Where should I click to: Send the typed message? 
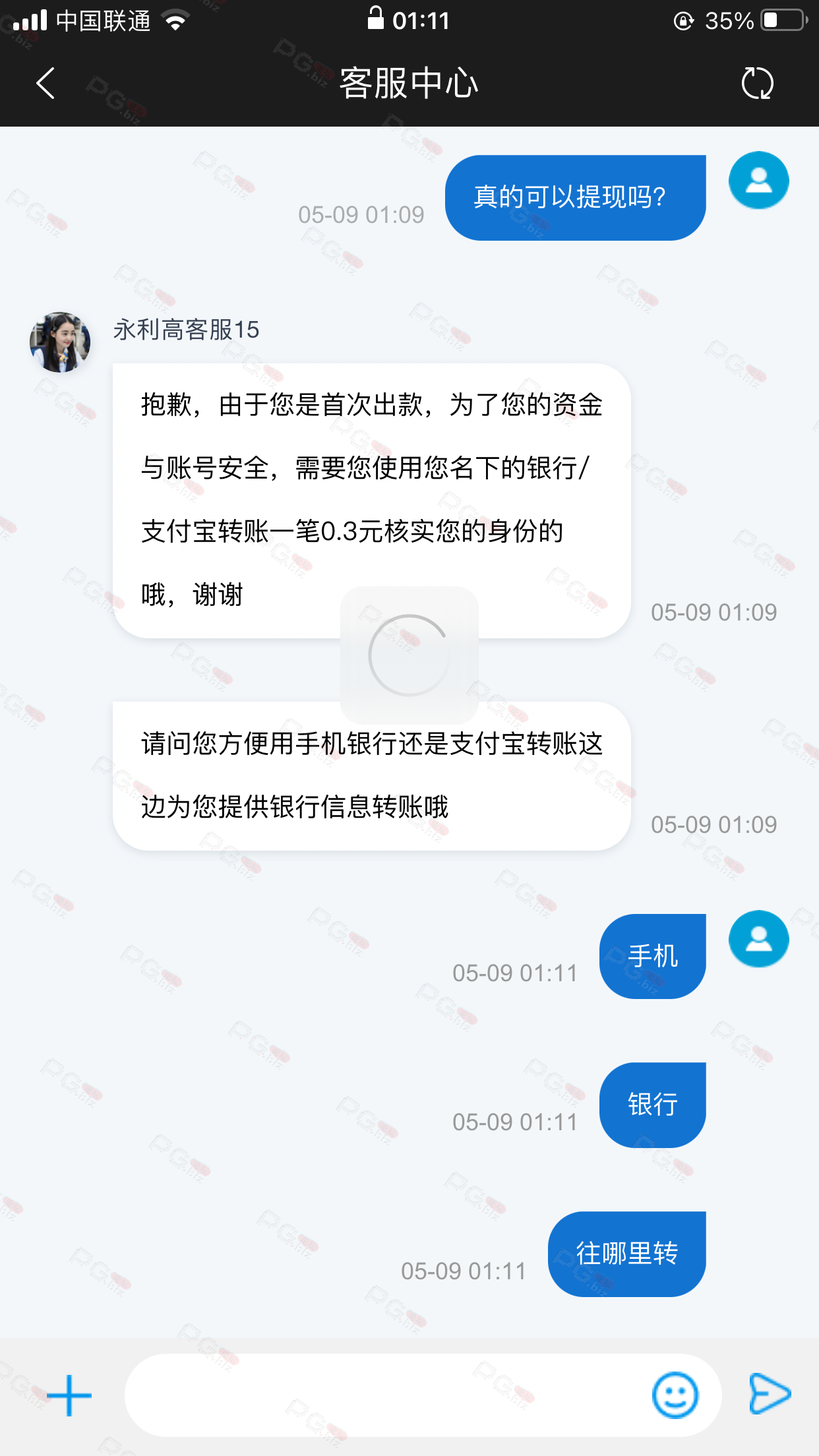point(769,1394)
